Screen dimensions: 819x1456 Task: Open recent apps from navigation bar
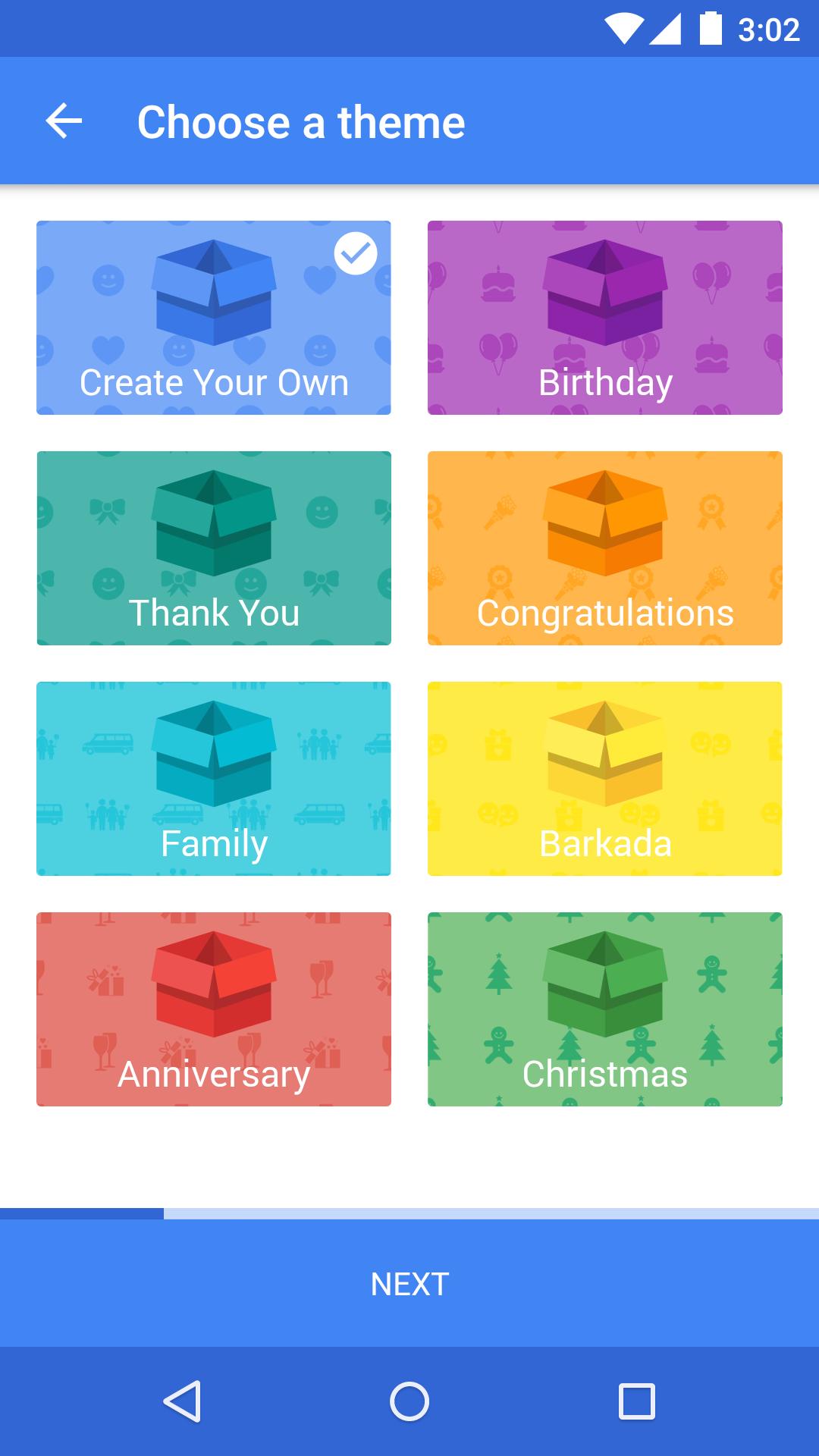[x=637, y=1401]
